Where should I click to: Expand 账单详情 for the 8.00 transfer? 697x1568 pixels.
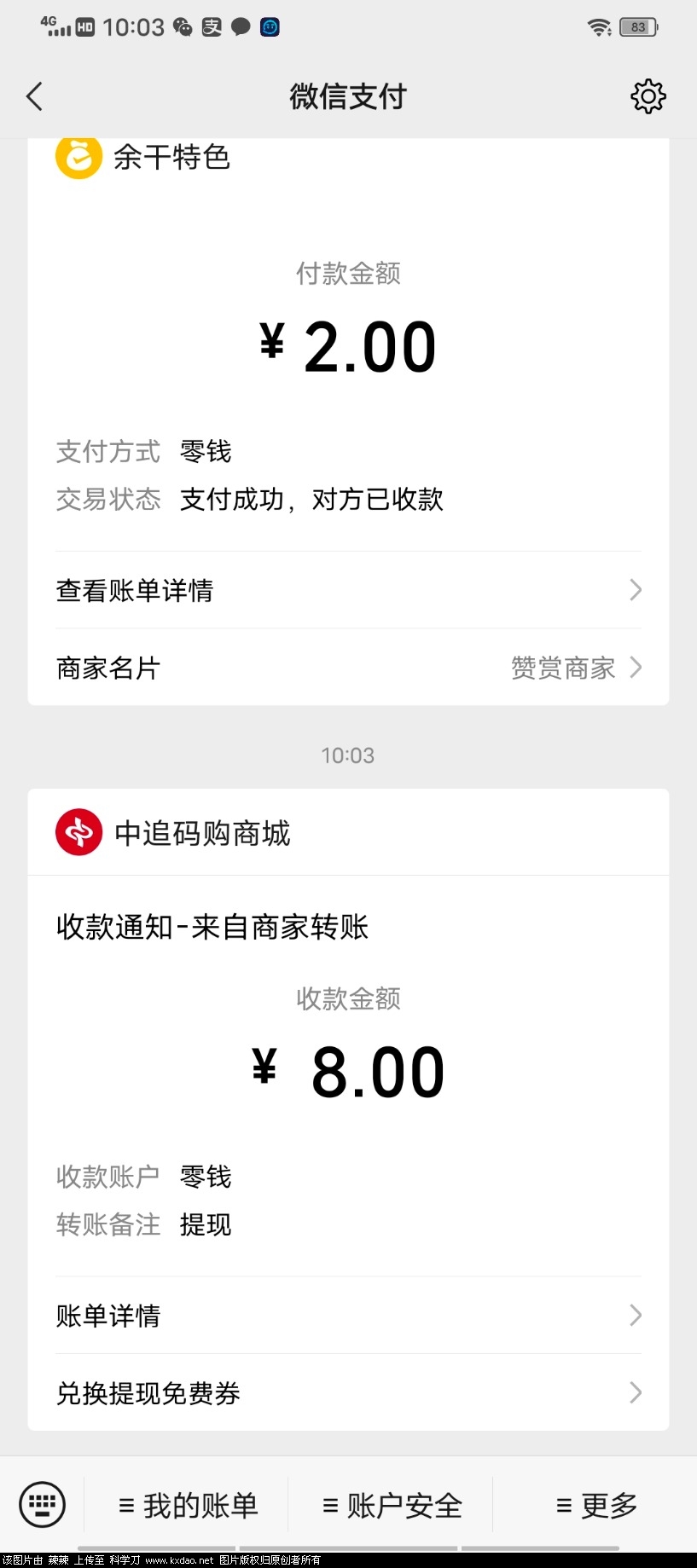[348, 1316]
